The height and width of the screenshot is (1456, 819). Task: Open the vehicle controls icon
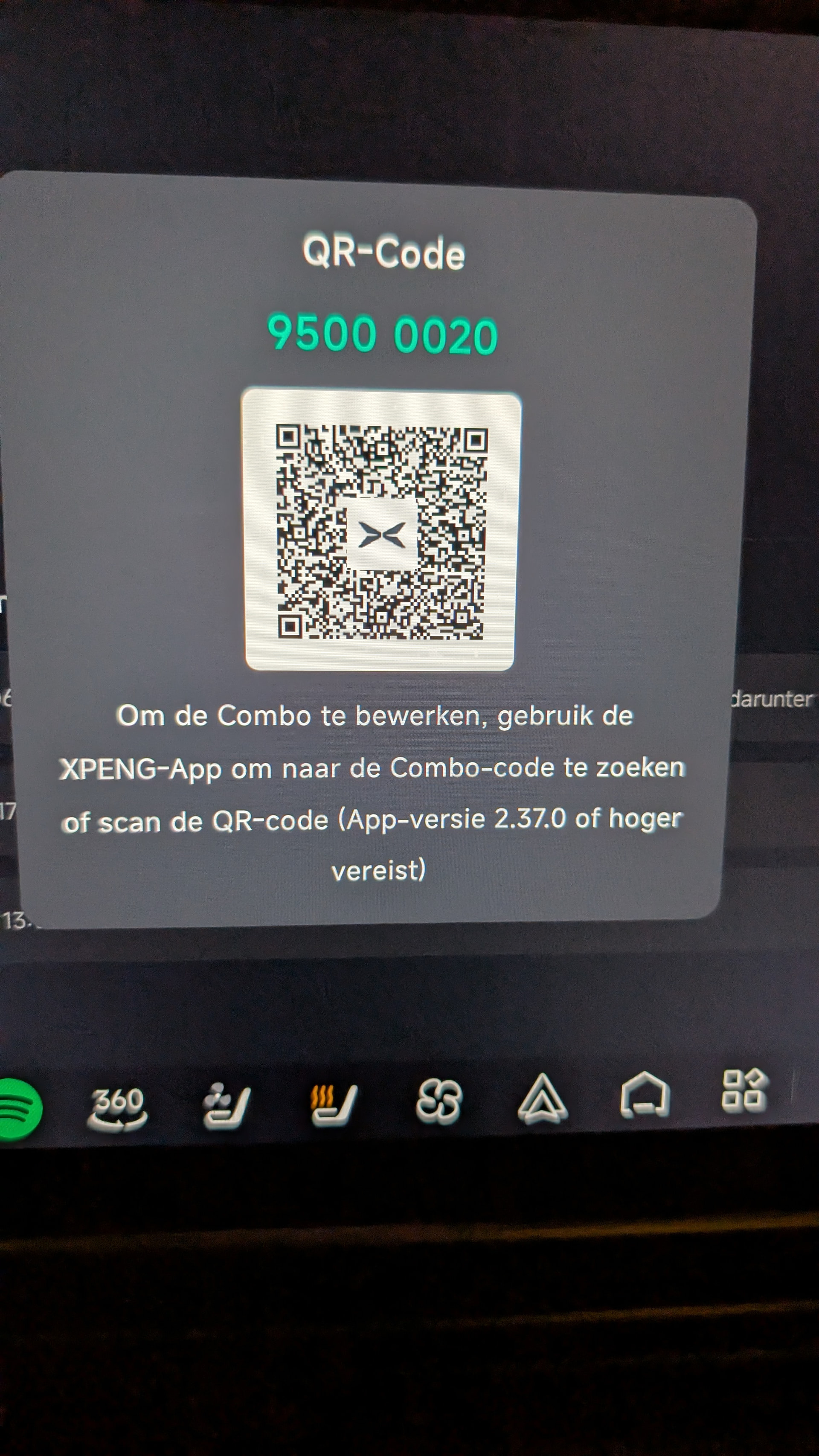tap(645, 1096)
